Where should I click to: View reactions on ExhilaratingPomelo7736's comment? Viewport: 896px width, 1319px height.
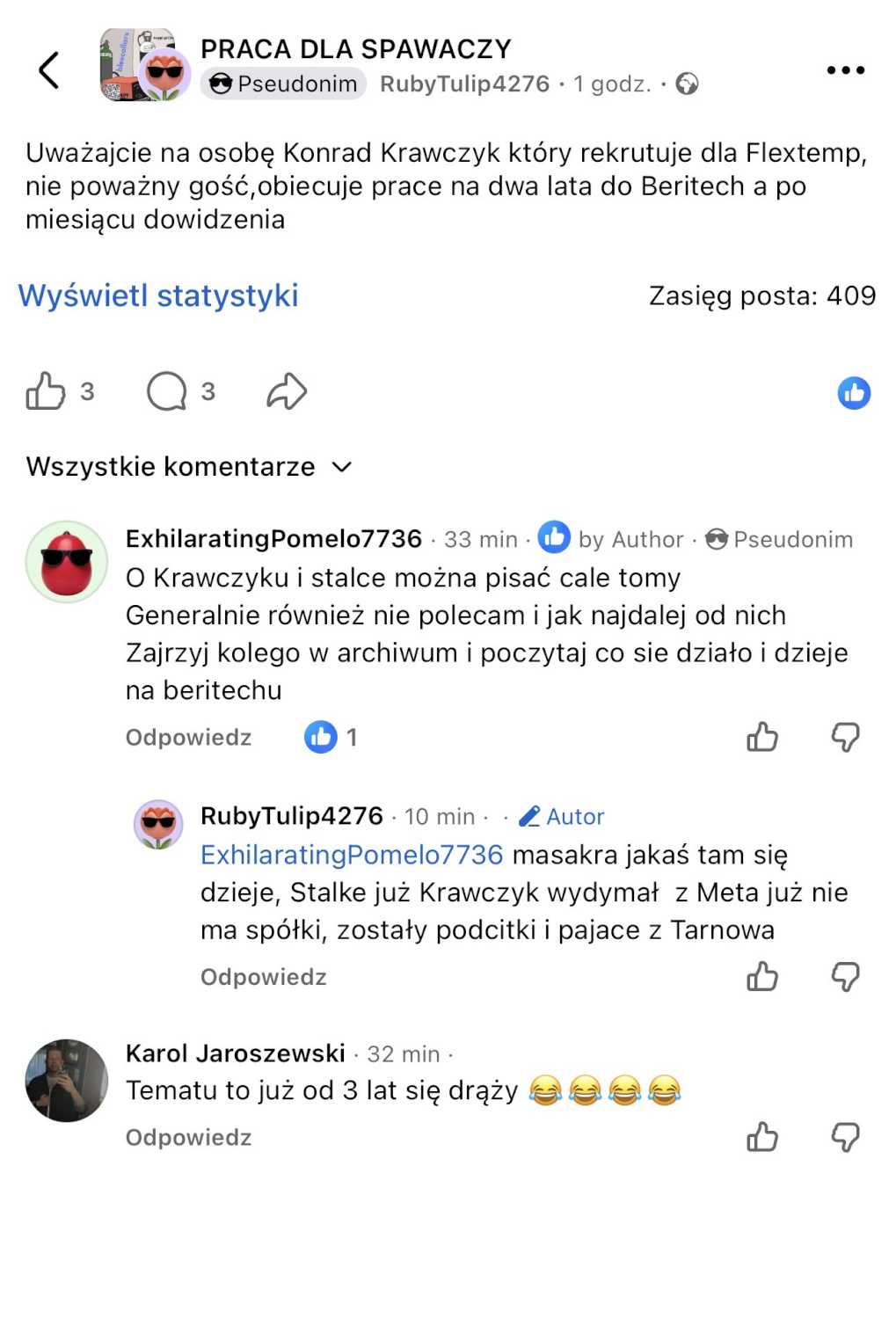point(331,737)
